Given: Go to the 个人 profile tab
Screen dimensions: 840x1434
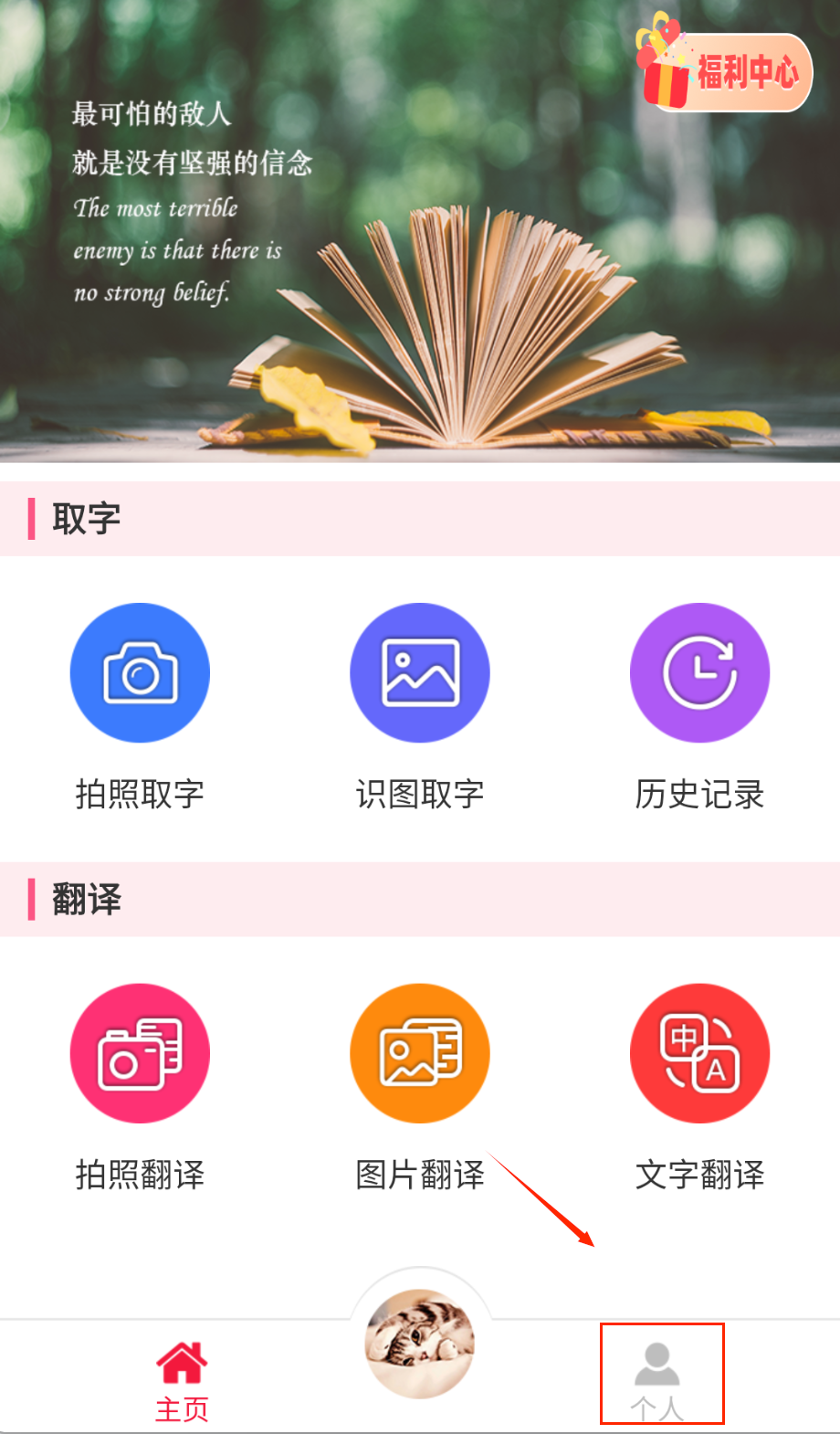Looking at the screenshot, I should (657, 1377).
